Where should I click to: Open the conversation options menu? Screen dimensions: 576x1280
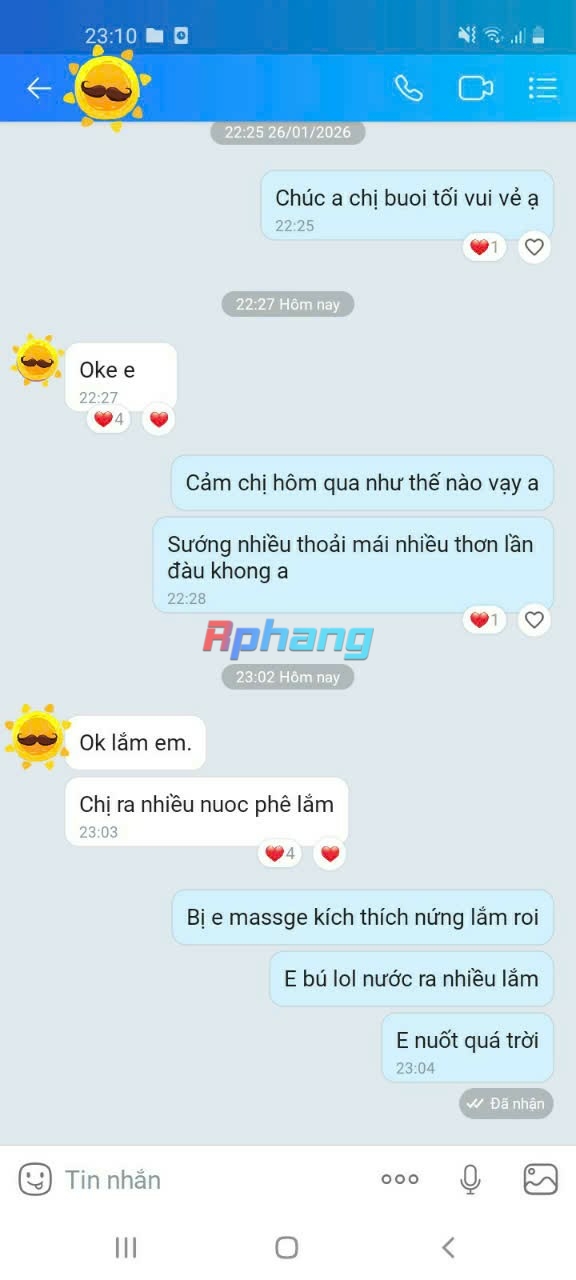pos(542,88)
